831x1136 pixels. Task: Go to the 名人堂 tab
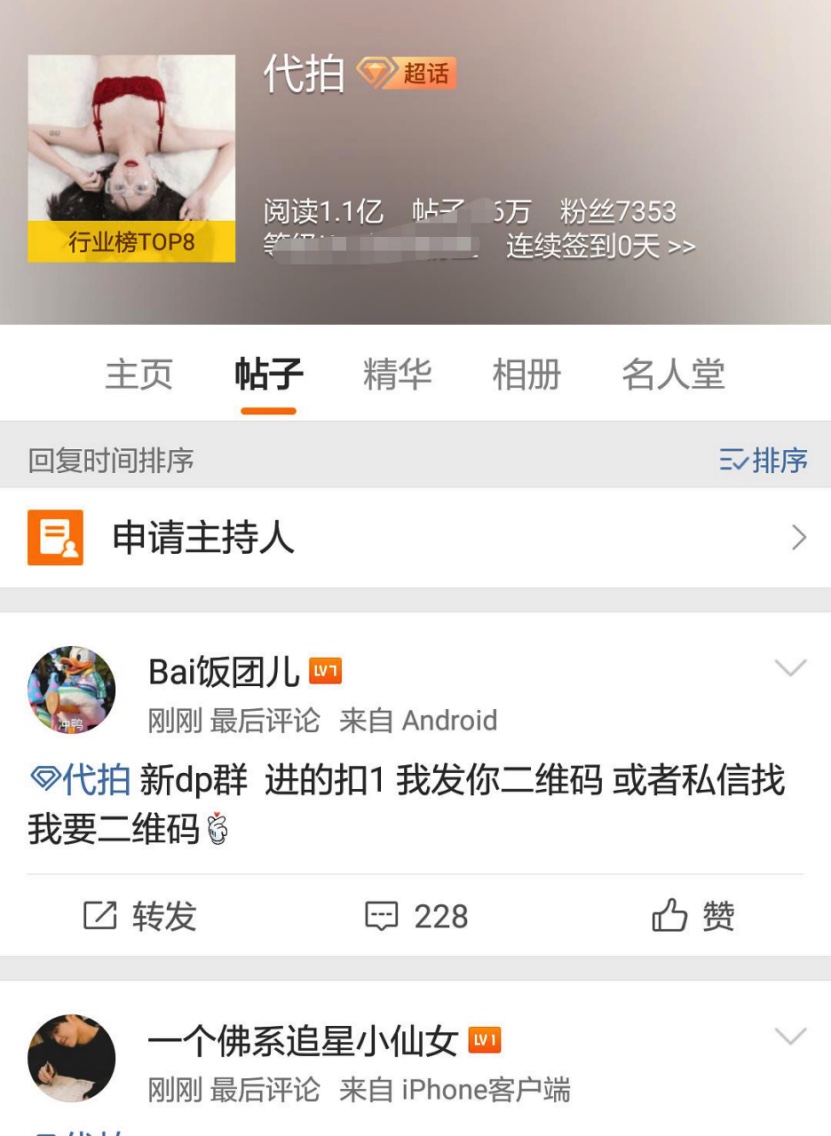pyautogui.click(x=673, y=375)
